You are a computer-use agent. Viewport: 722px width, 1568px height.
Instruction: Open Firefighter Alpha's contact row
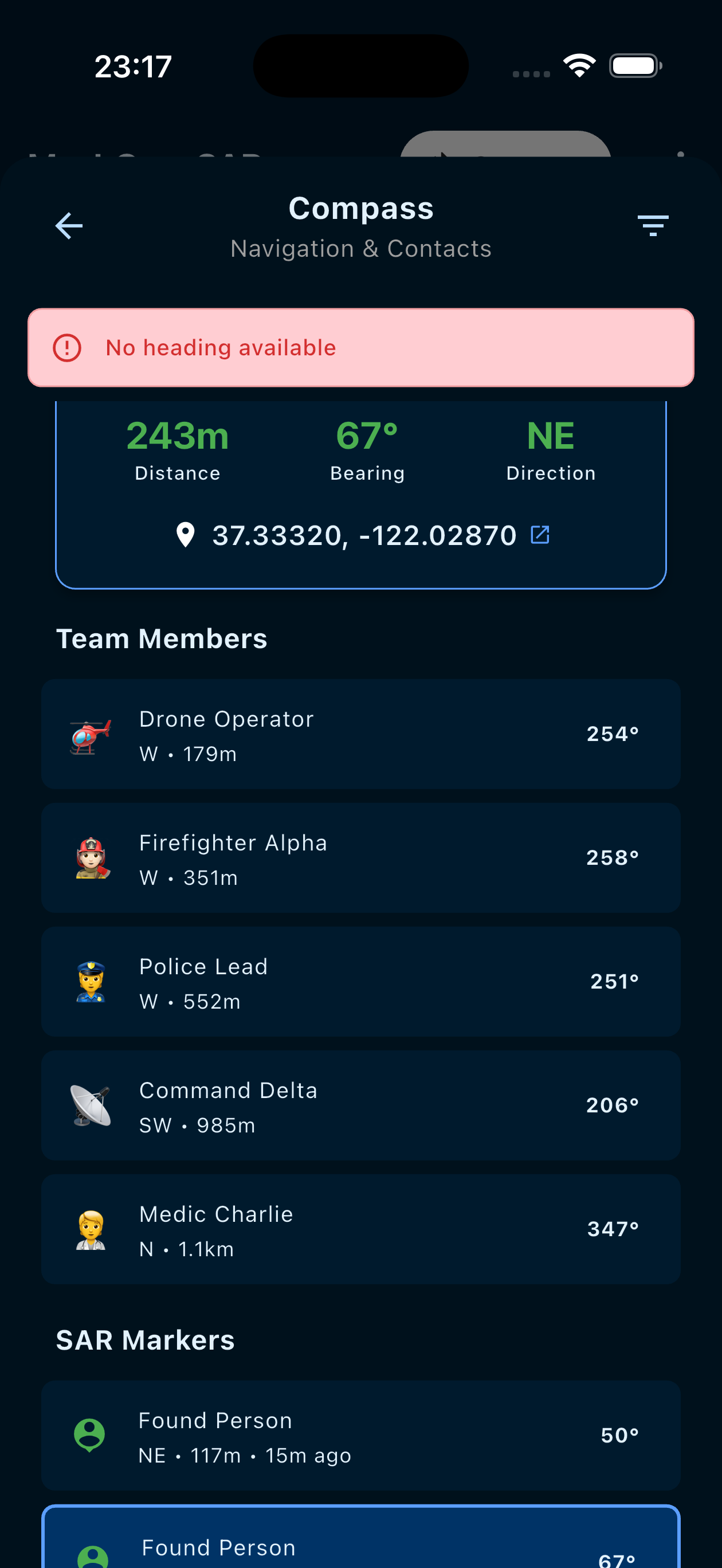coord(360,858)
